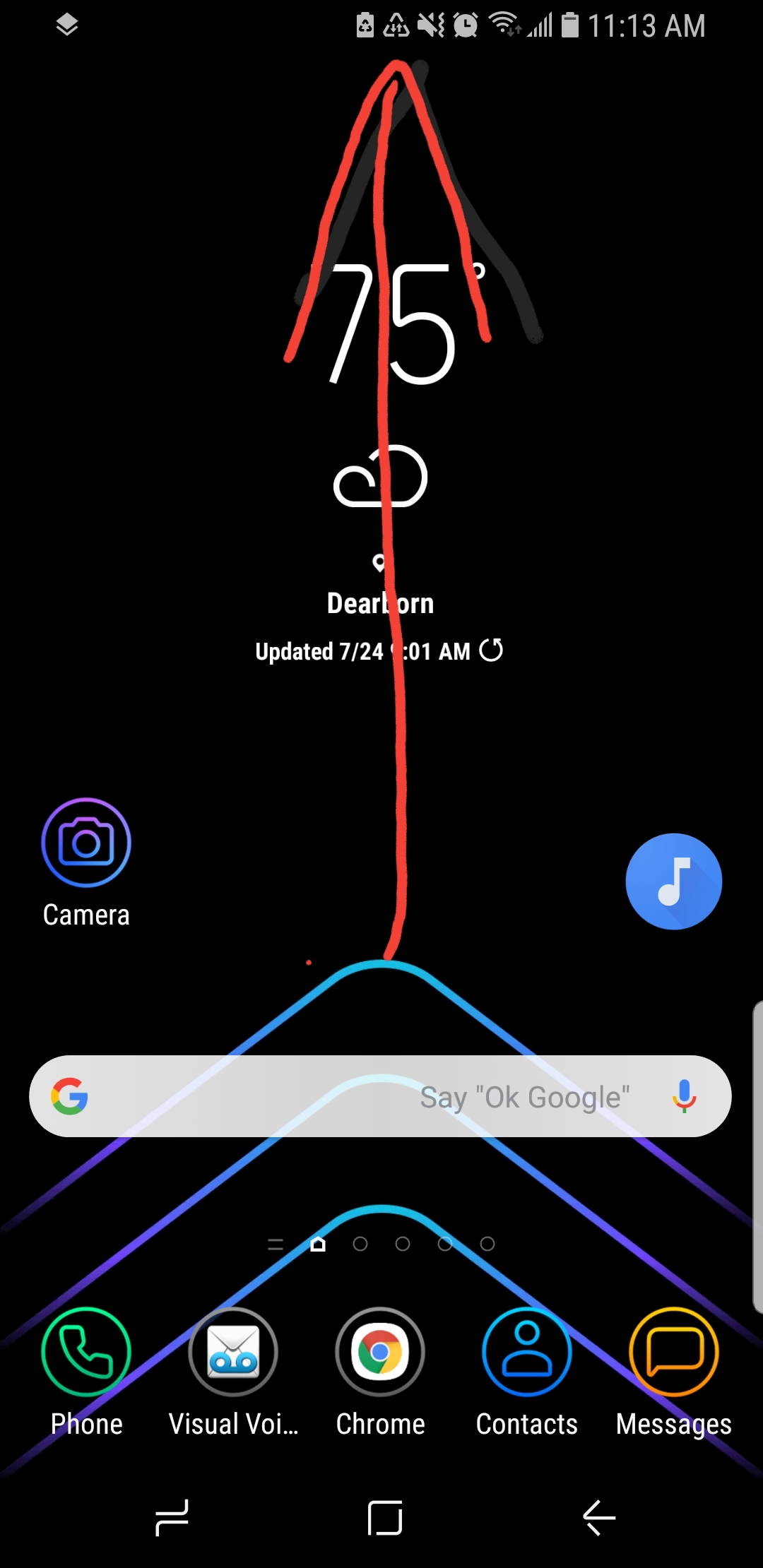The width and height of the screenshot is (763, 1568).
Task: Select the second home screen page dot
Action: click(x=361, y=1244)
